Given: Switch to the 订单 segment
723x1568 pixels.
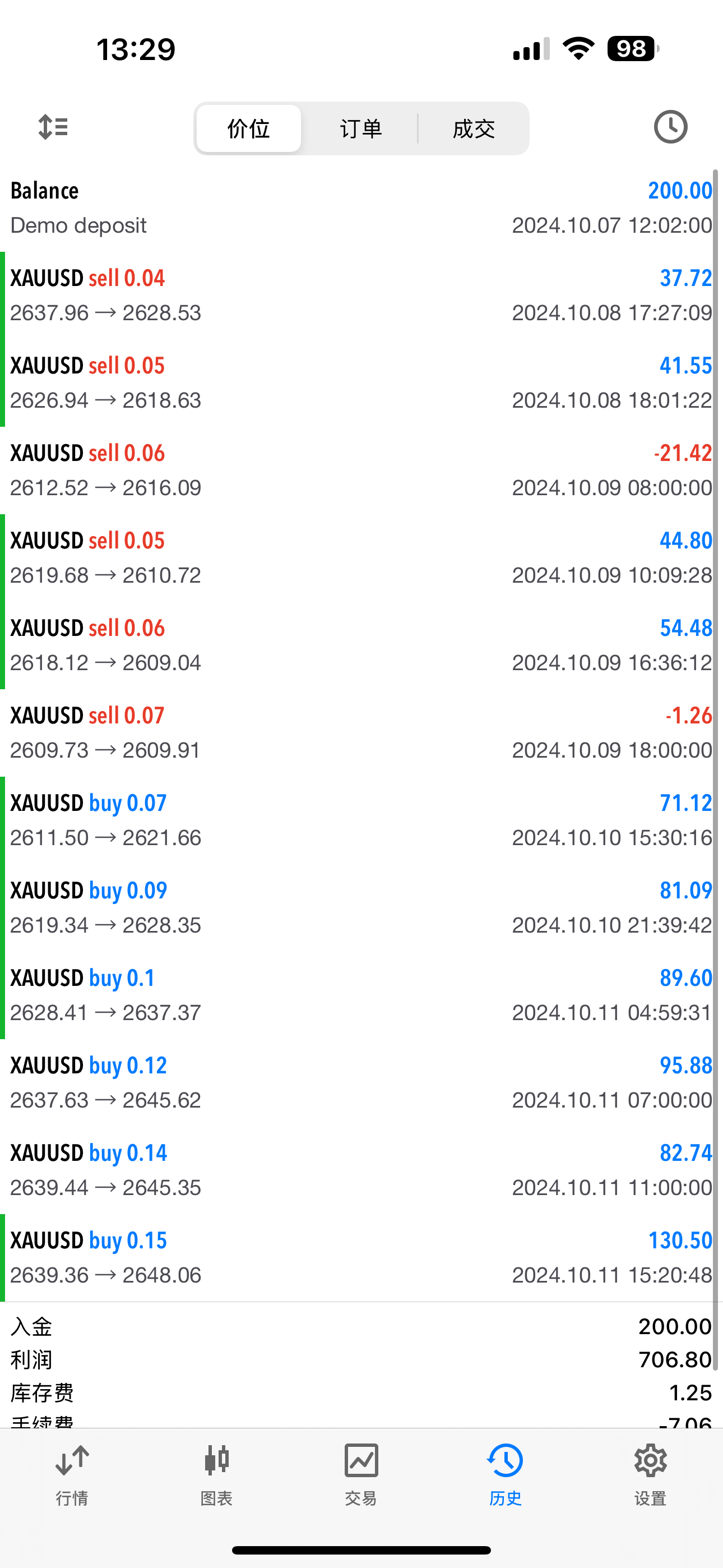Looking at the screenshot, I should pos(361,128).
